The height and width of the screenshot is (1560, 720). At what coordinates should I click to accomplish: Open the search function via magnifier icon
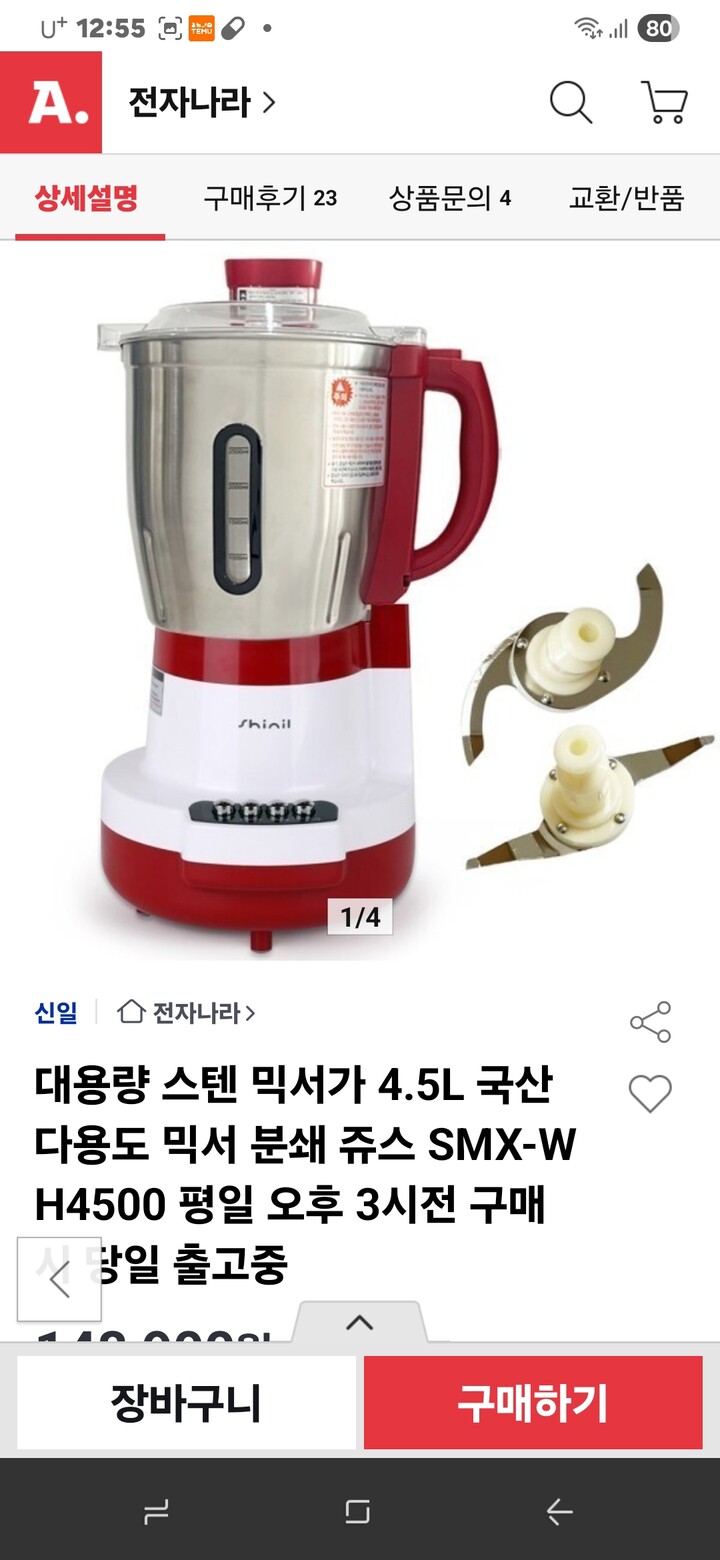571,101
